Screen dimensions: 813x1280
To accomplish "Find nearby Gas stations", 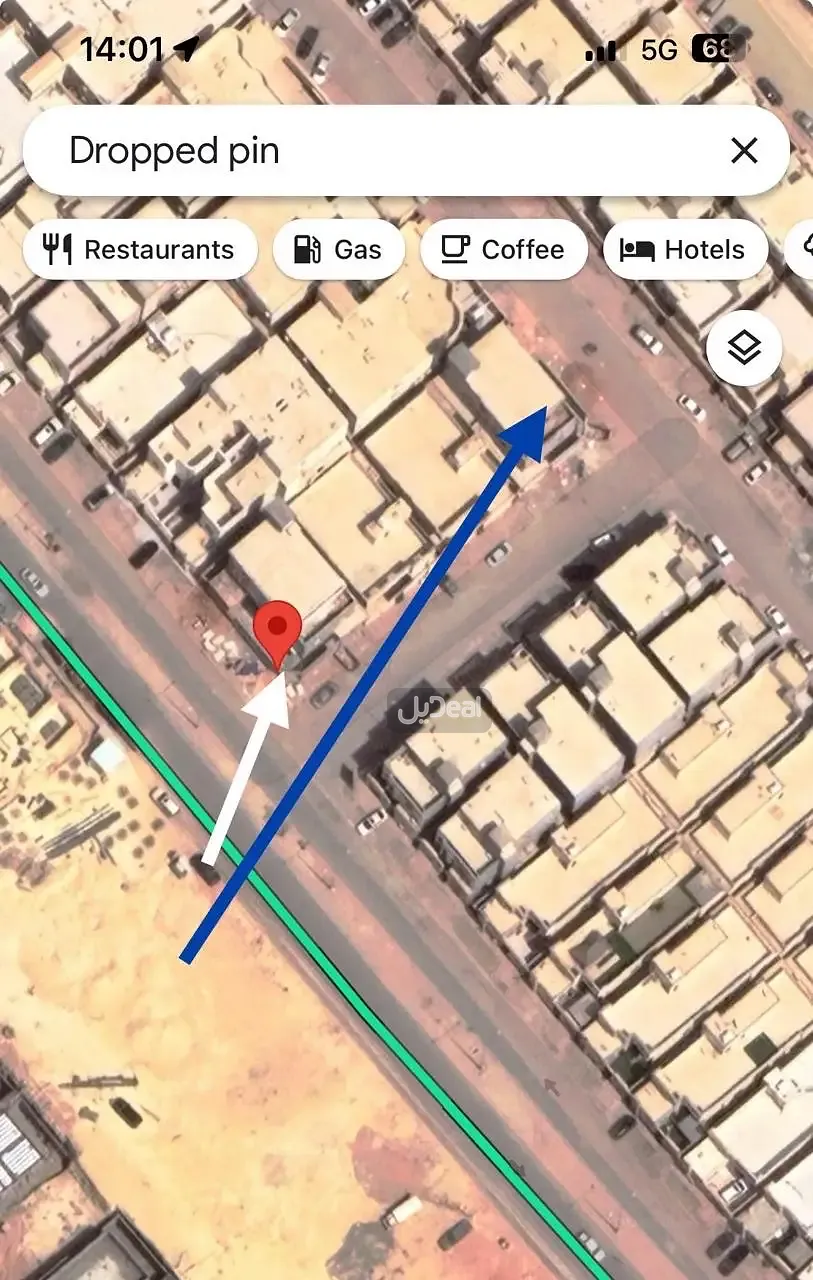I will click(338, 250).
